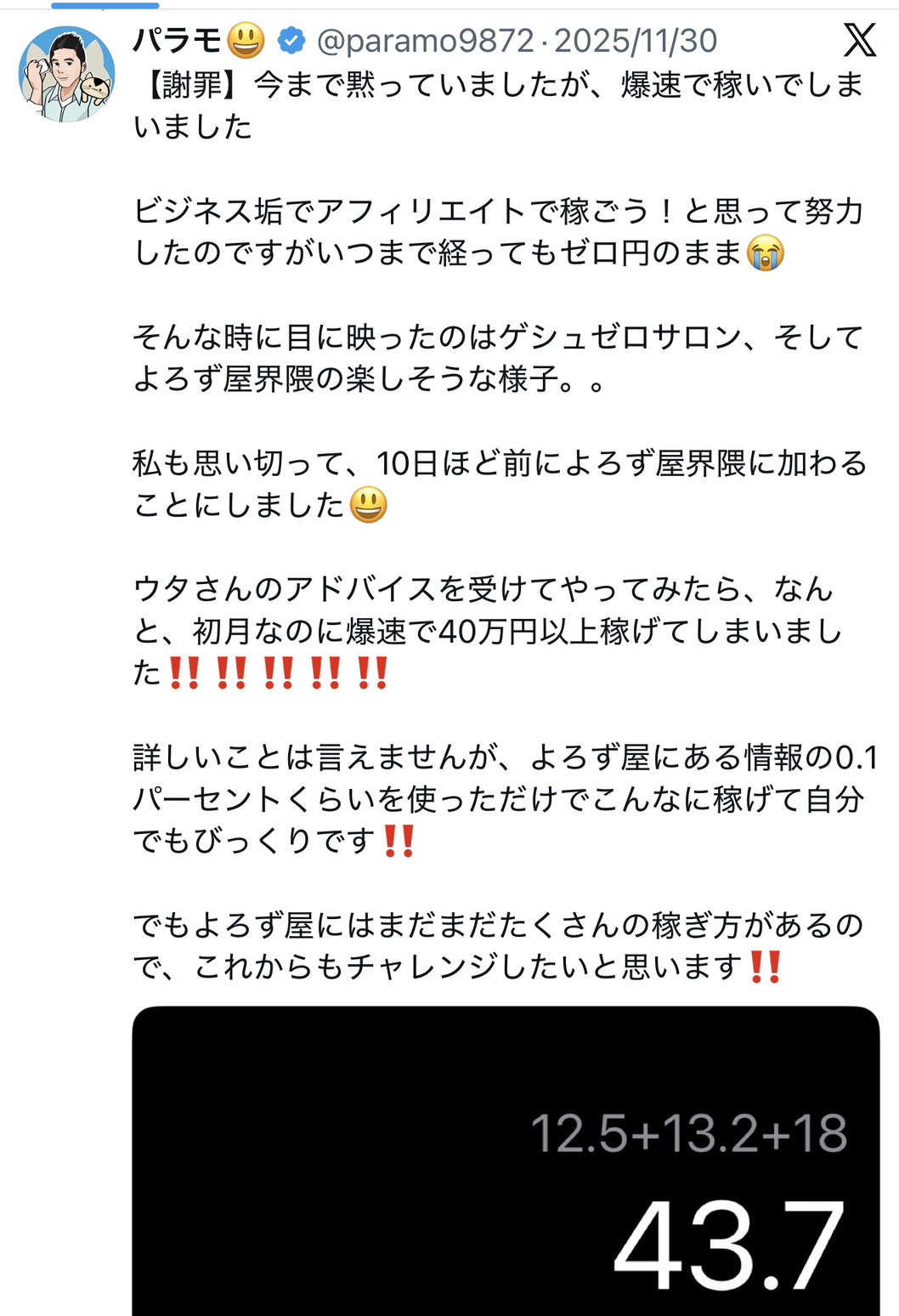This screenshot has height=1316, width=899.
Task: Open the @paramo9872 account handle
Action: [x=425, y=41]
